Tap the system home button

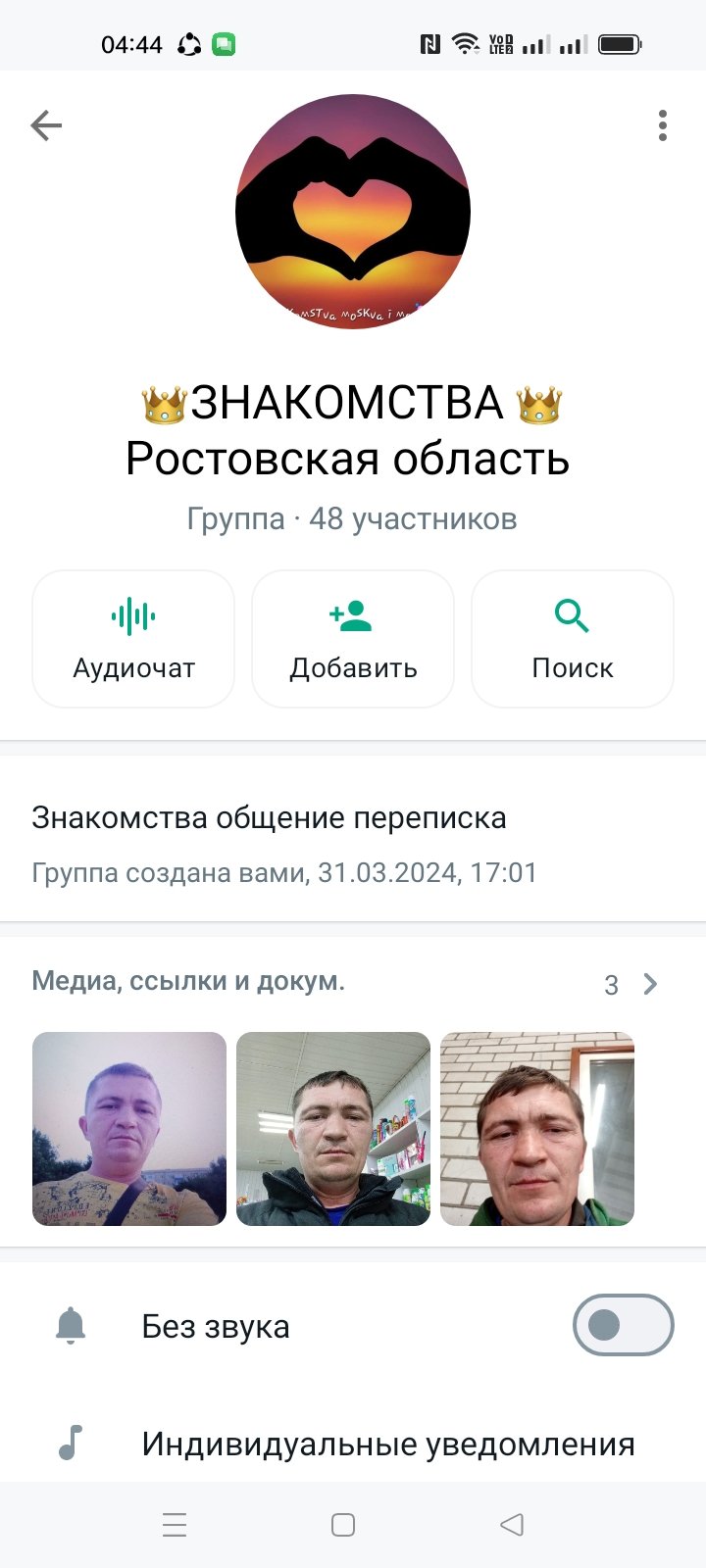coord(343,1525)
